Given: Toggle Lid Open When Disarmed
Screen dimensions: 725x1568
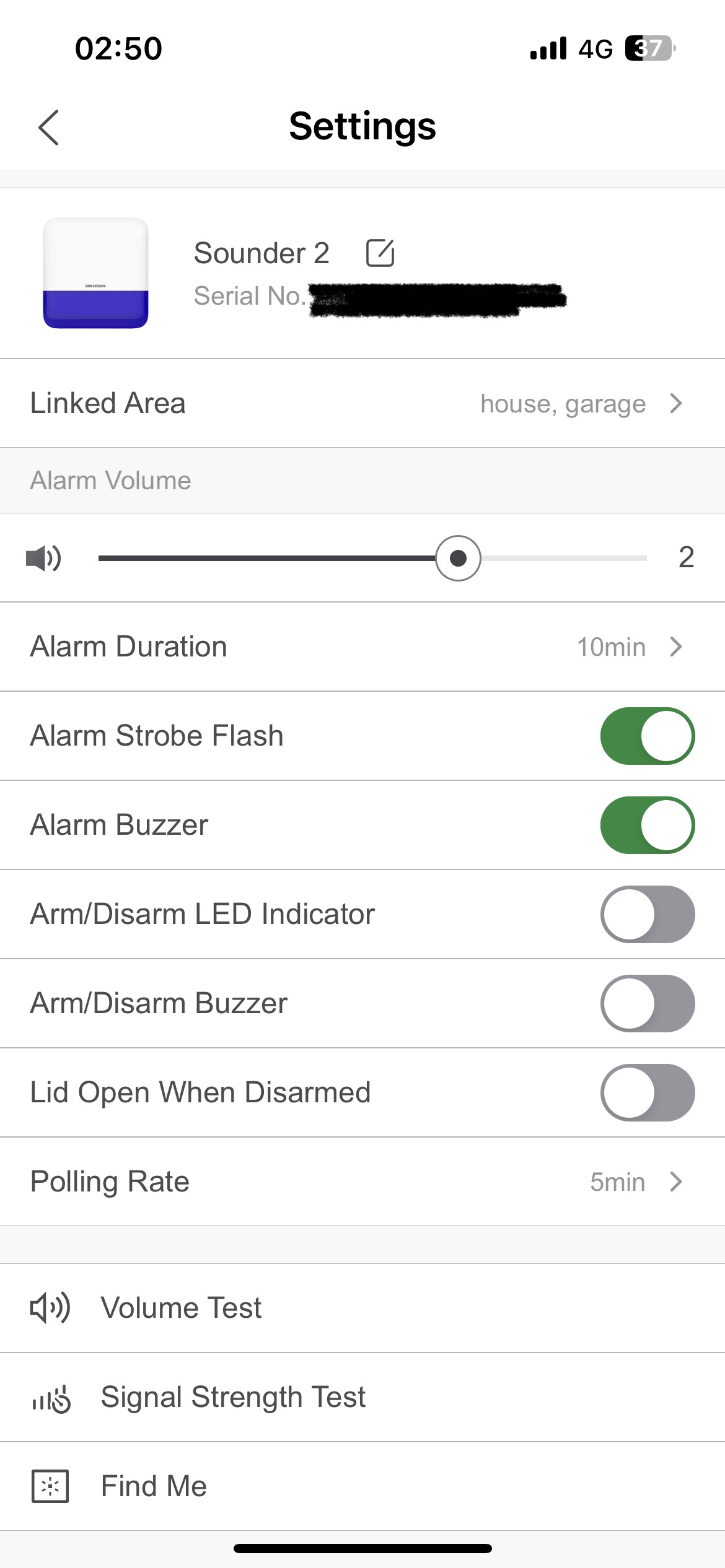Looking at the screenshot, I should coord(647,1092).
